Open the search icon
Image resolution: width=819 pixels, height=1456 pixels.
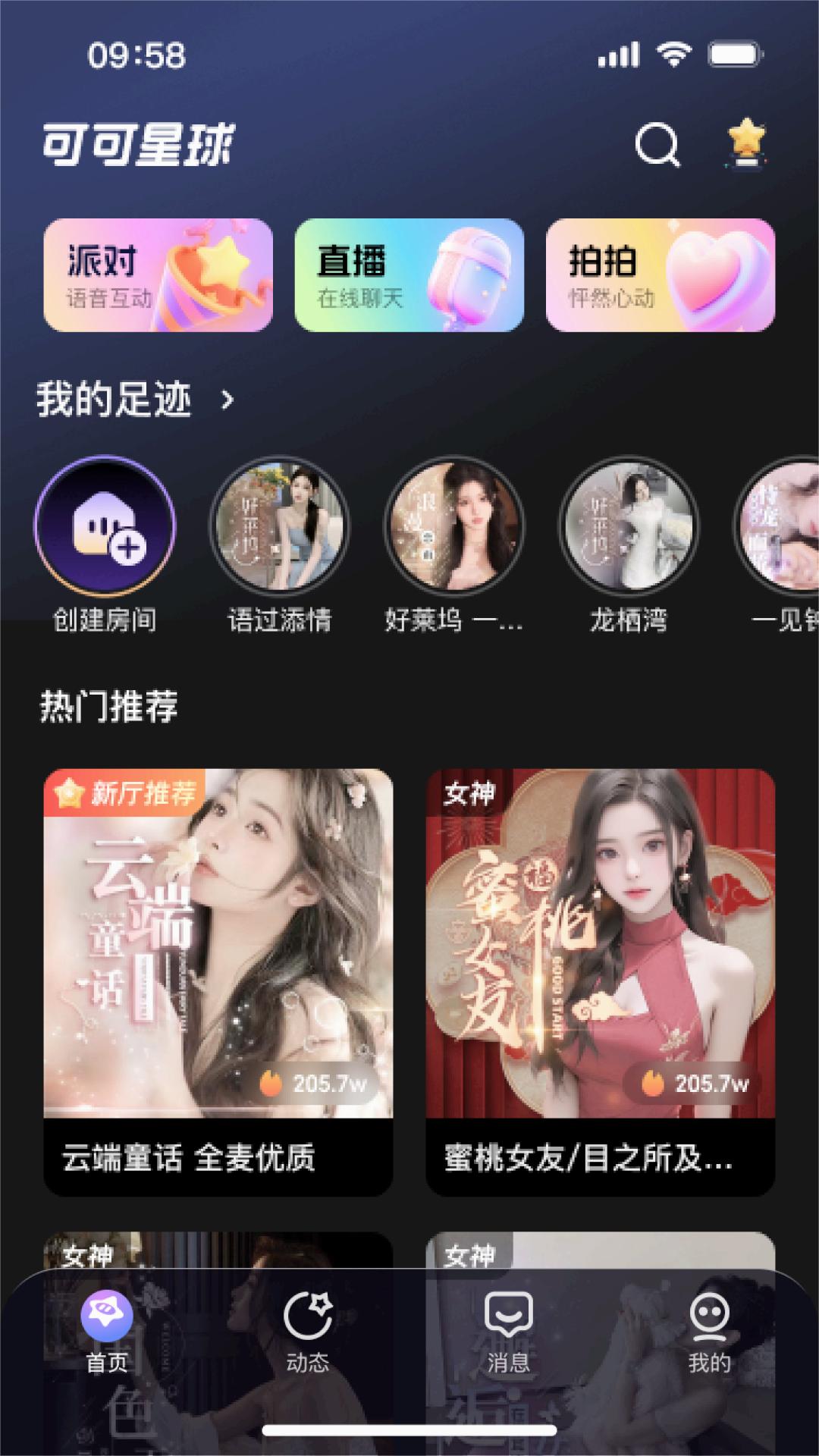tap(657, 146)
